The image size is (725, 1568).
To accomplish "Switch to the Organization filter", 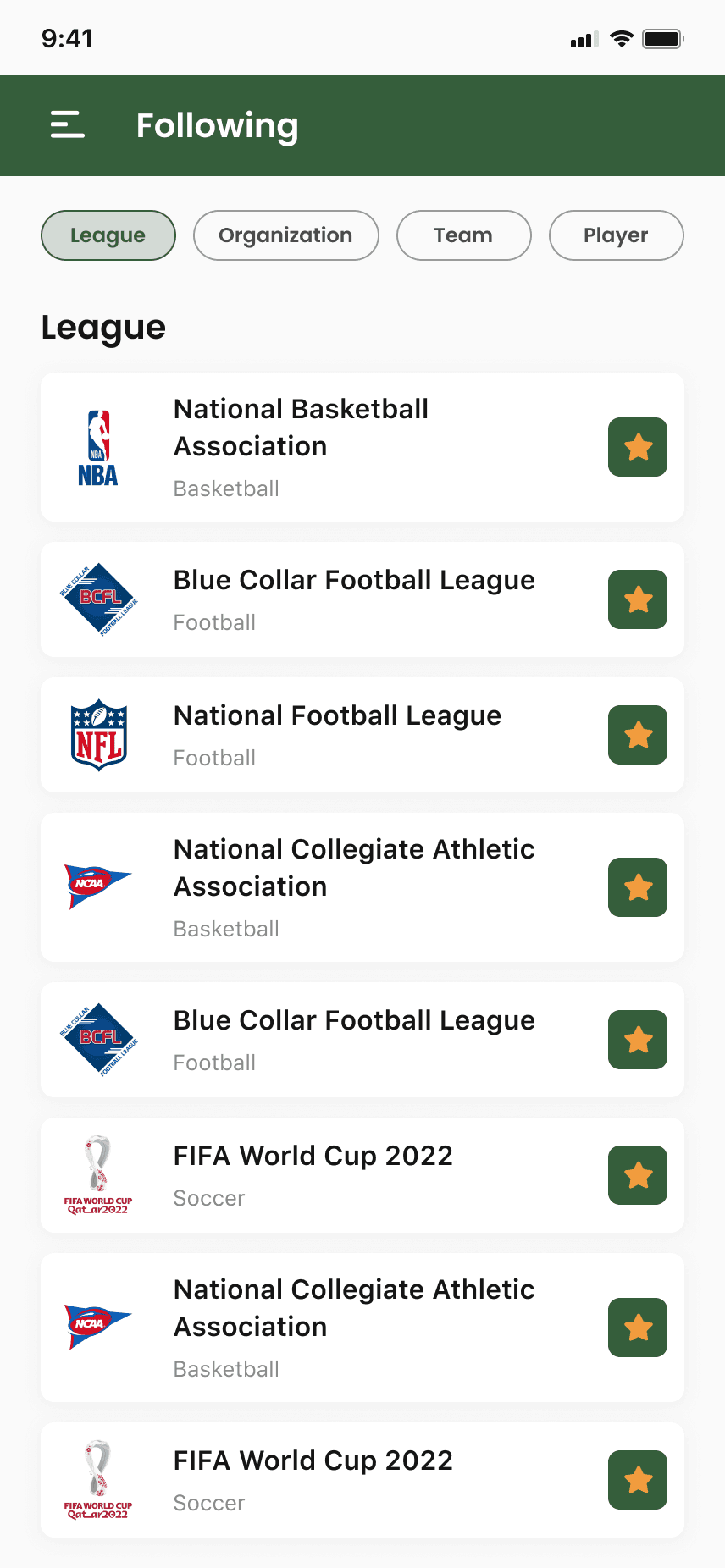I will coord(285,235).
